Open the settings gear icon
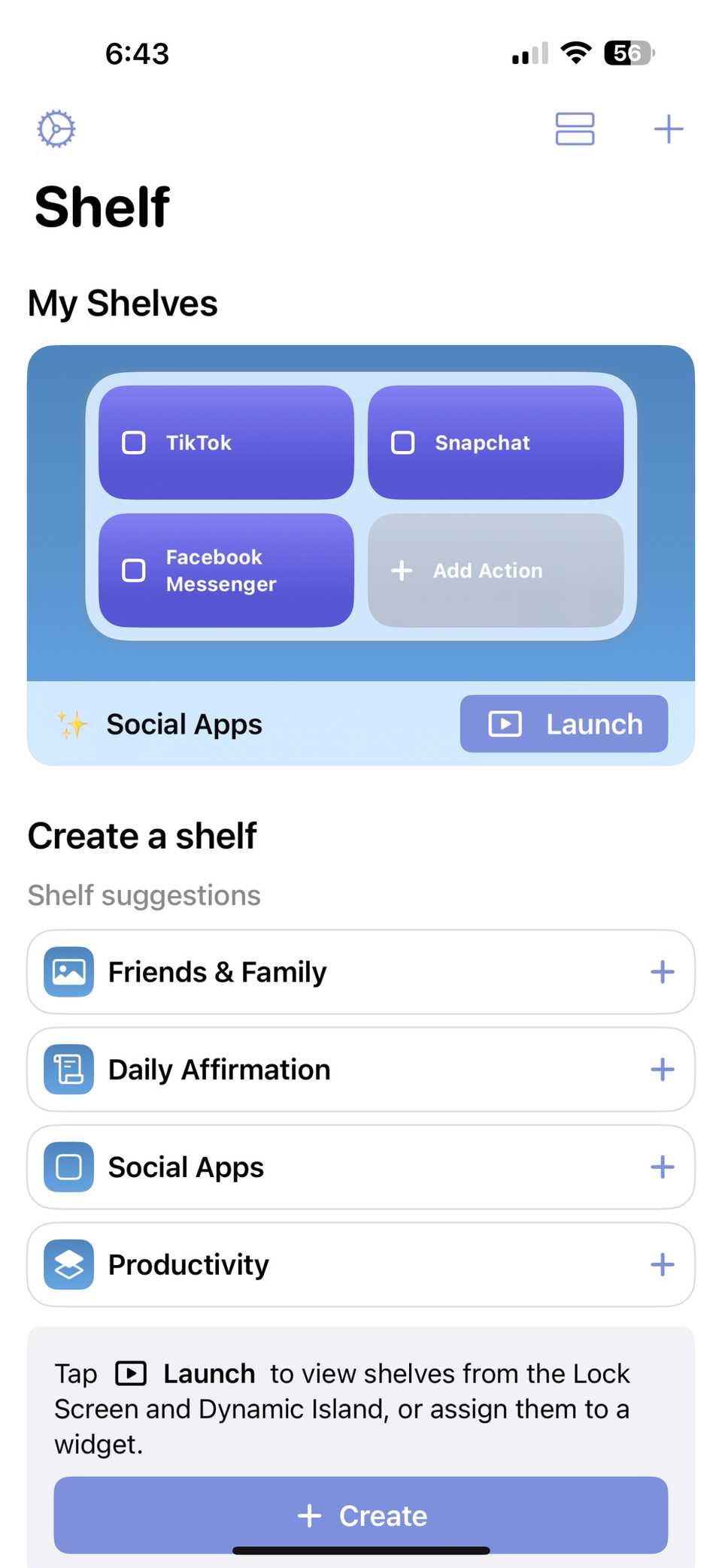This screenshot has height=1568, width=722. click(x=56, y=129)
